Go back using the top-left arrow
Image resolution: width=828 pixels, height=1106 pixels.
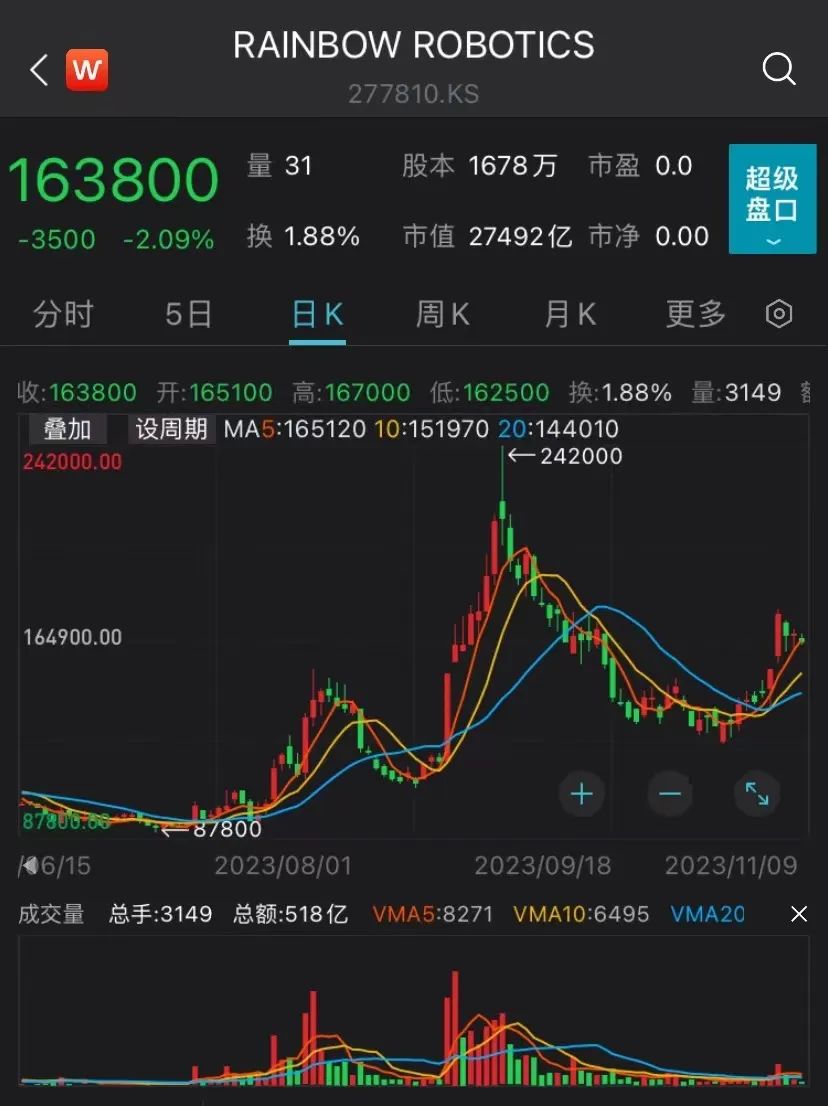pos(39,70)
